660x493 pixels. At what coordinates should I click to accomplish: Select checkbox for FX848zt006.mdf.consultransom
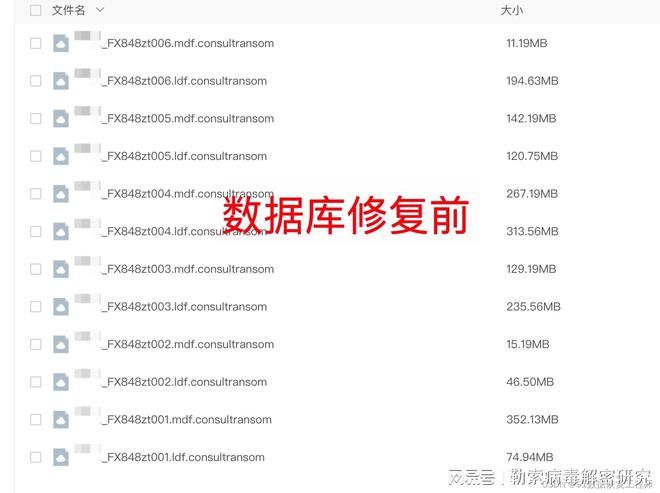pos(36,43)
